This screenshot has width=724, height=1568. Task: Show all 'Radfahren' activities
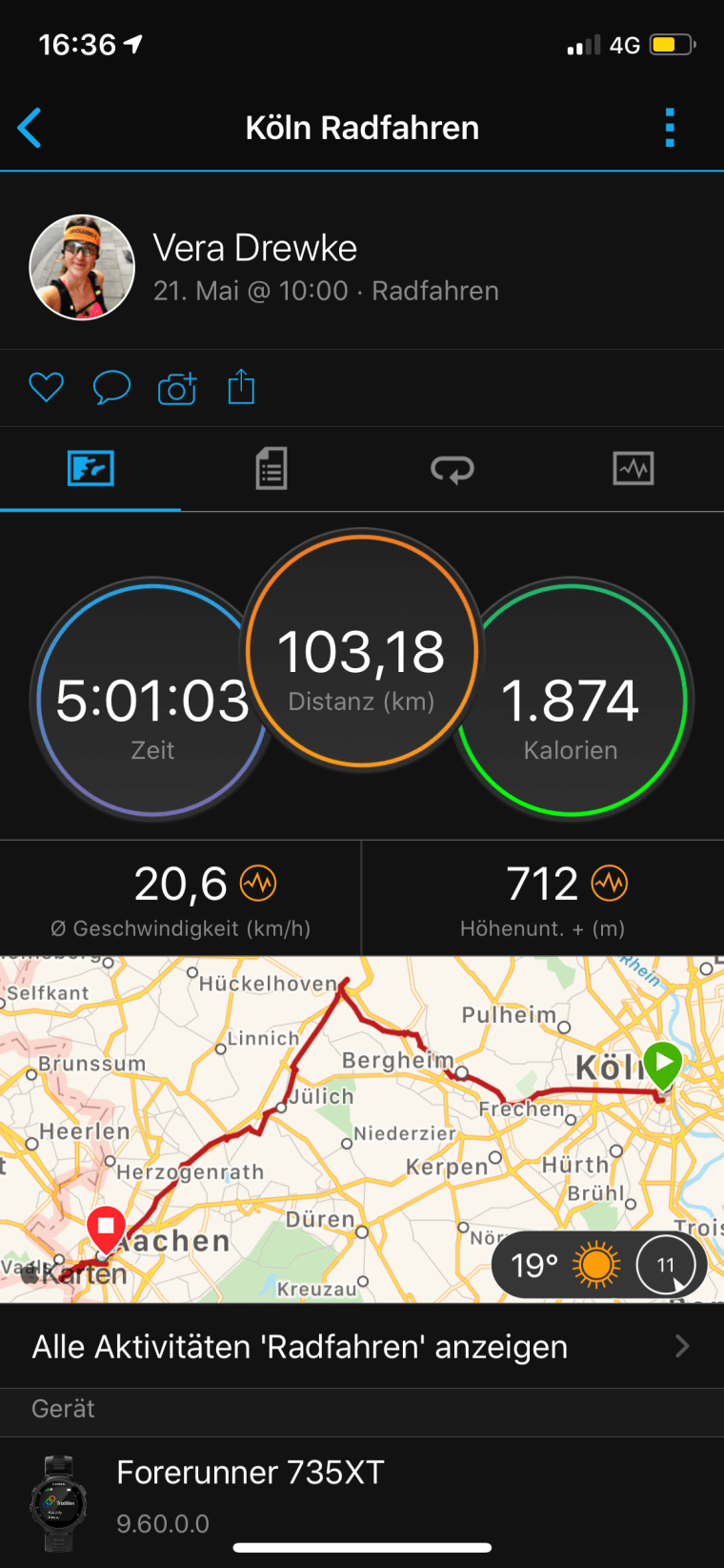point(362,1346)
